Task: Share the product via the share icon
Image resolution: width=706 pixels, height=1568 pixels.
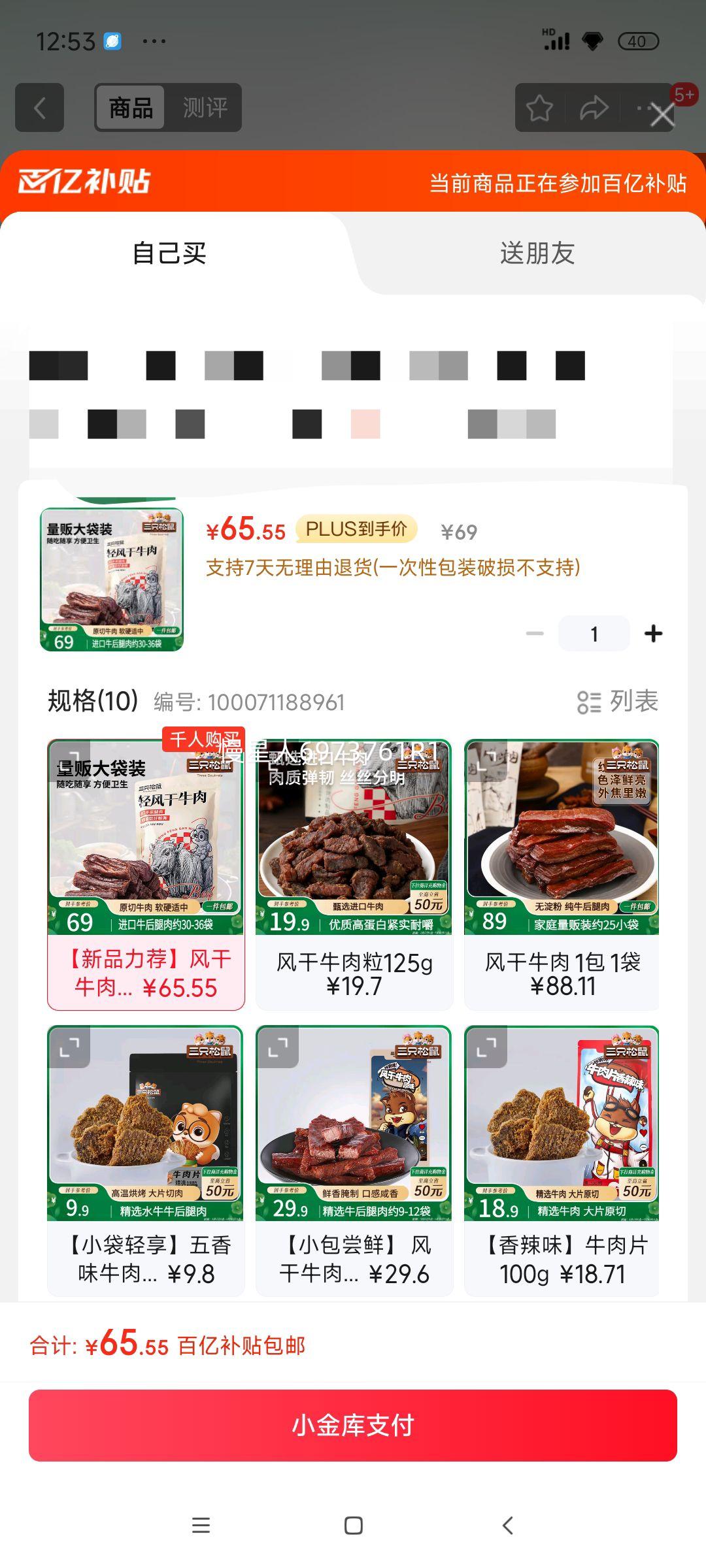Action: [x=594, y=108]
